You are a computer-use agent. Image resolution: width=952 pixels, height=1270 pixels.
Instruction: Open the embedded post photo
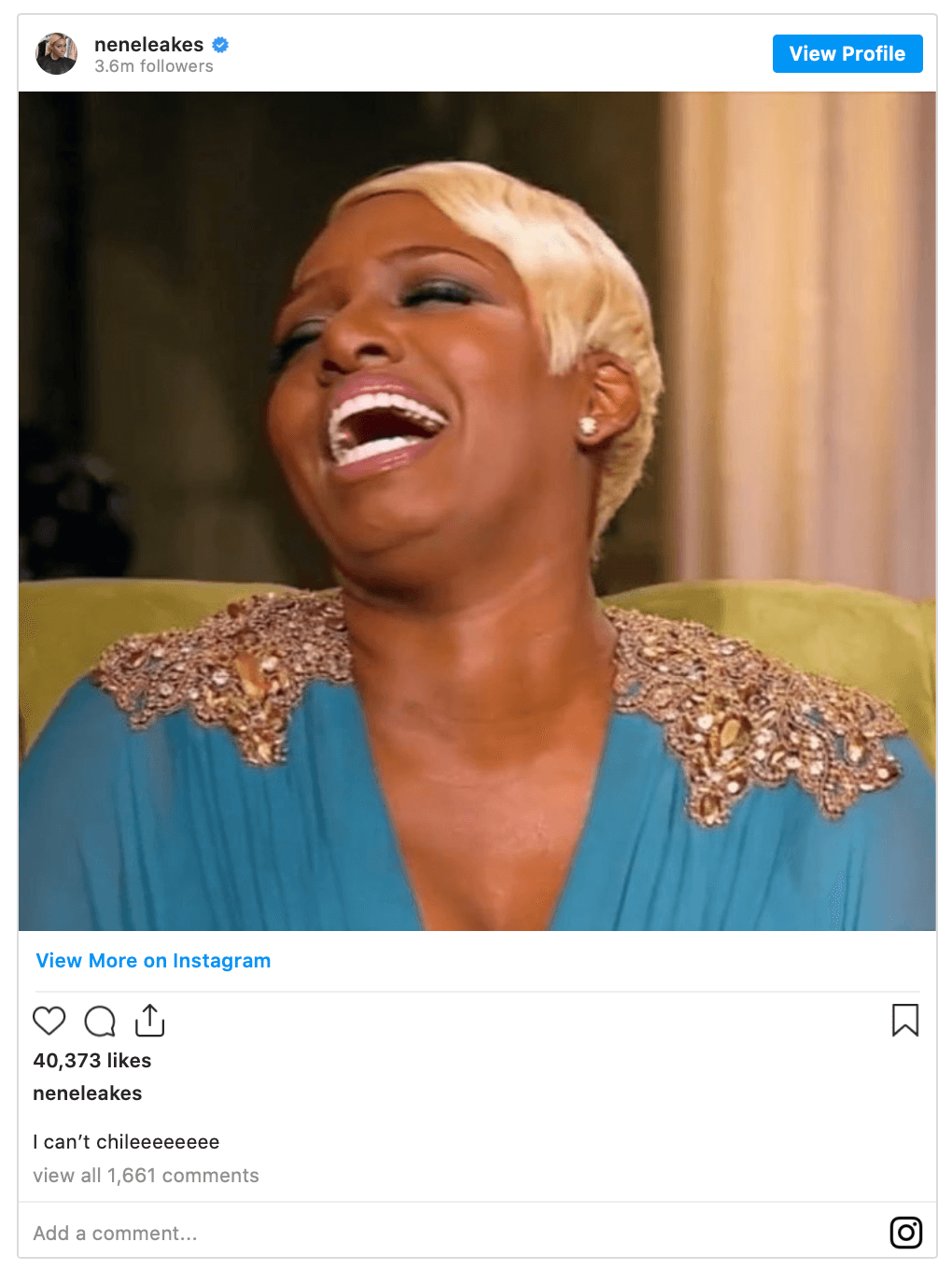click(x=477, y=511)
